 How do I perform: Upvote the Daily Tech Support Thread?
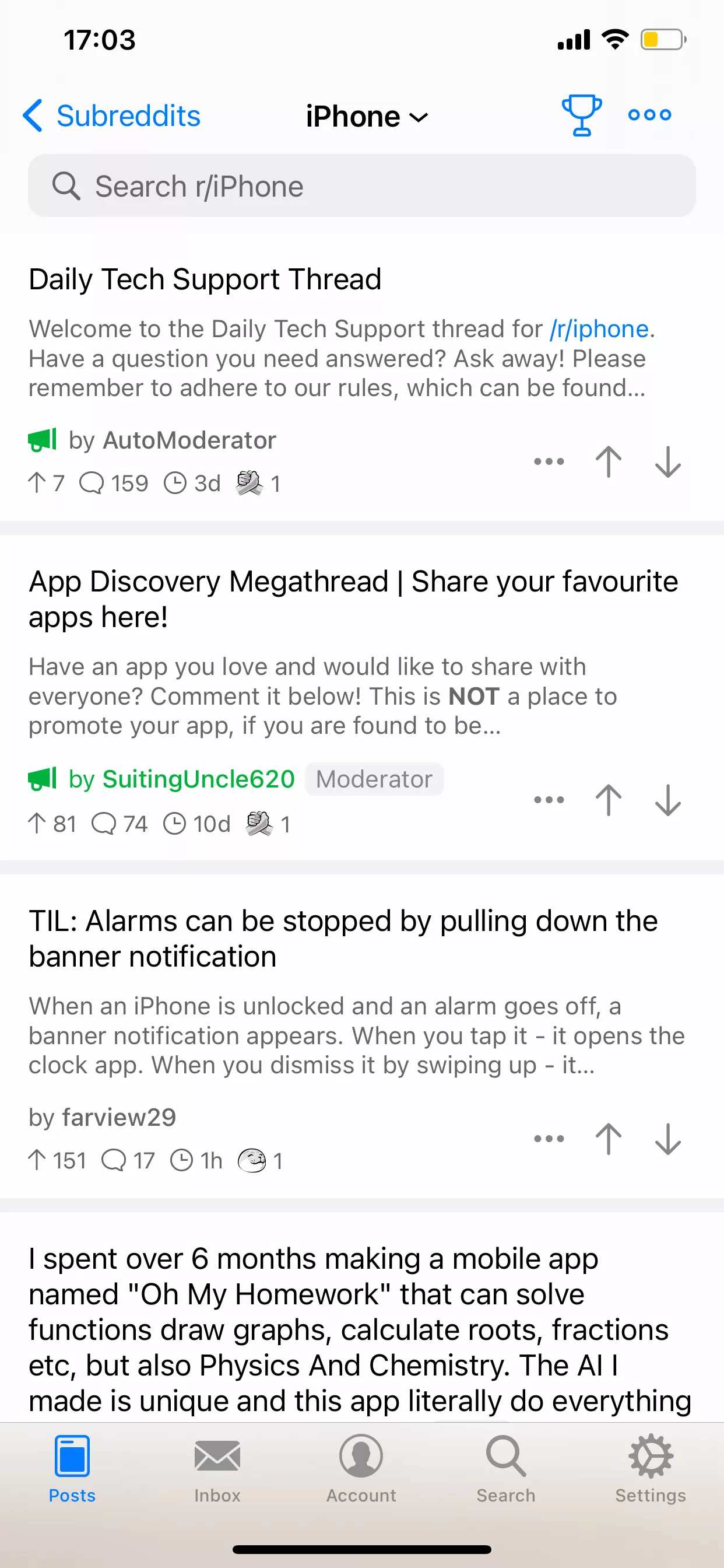[609, 461]
